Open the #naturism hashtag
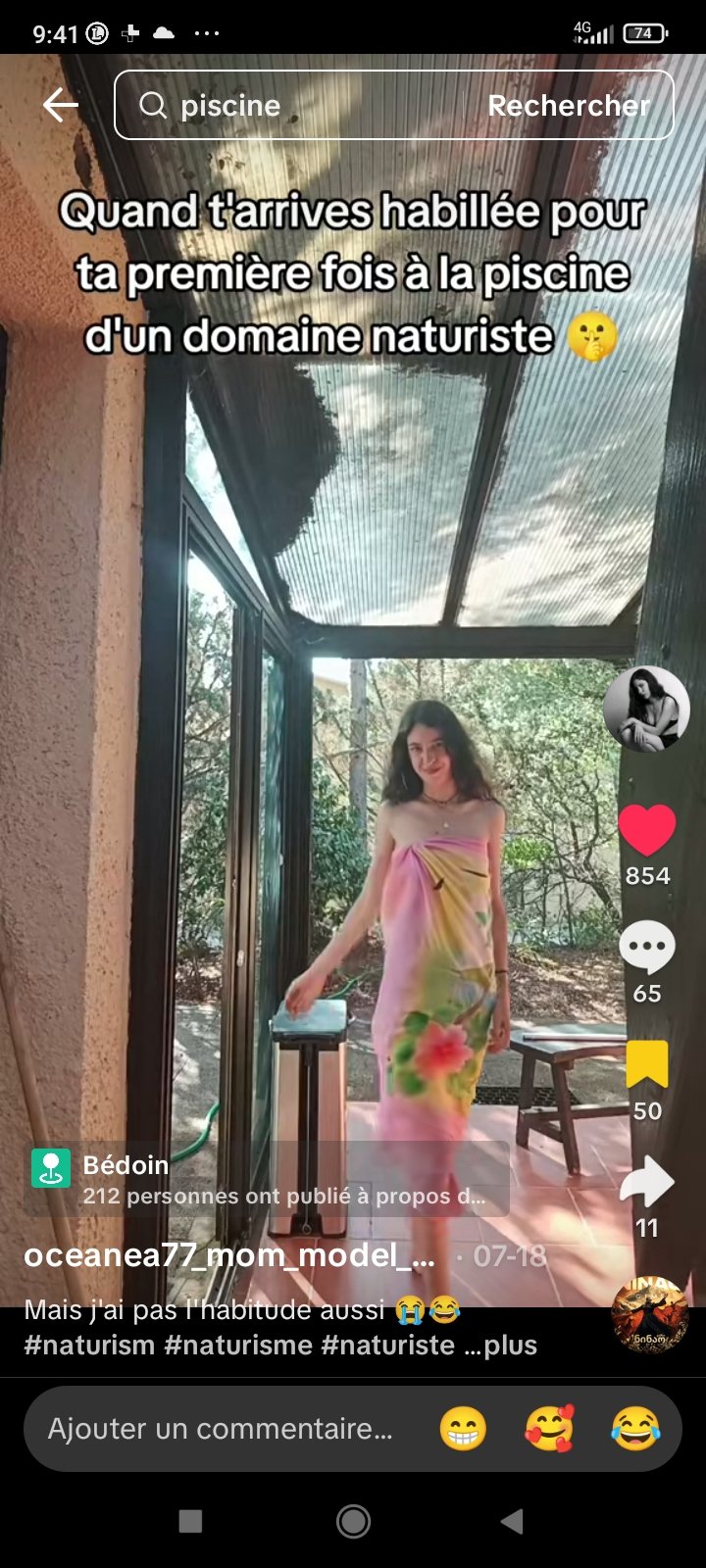706x1568 pixels. pyautogui.click(x=89, y=1345)
